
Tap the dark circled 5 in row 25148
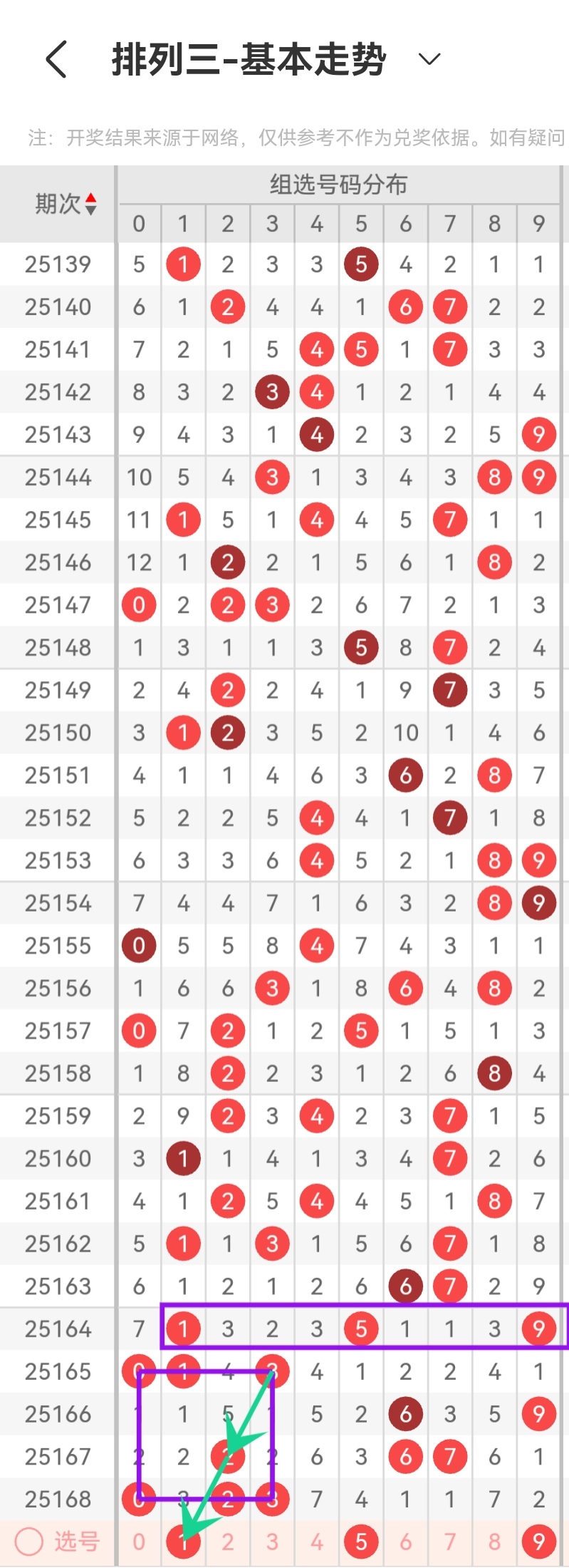point(361,647)
